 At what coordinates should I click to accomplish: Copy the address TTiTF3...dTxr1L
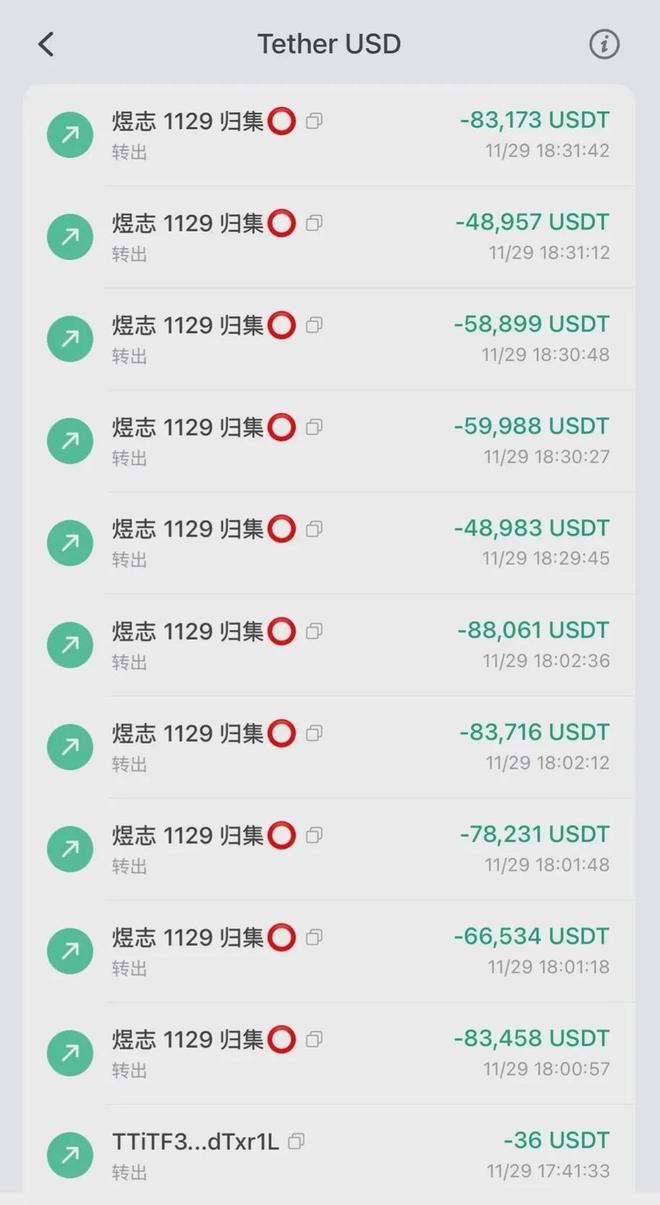pos(296,1141)
